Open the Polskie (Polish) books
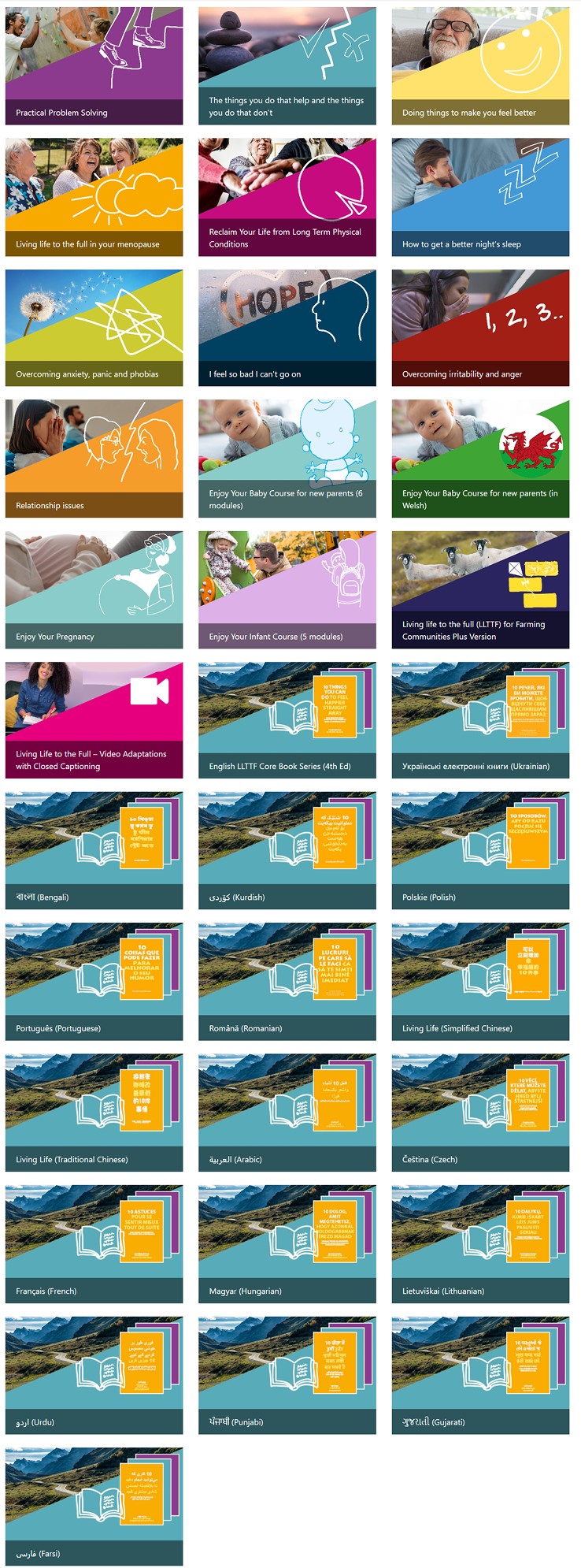Image resolution: width=581 pixels, height=1568 pixels. pyautogui.click(x=480, y=851)
